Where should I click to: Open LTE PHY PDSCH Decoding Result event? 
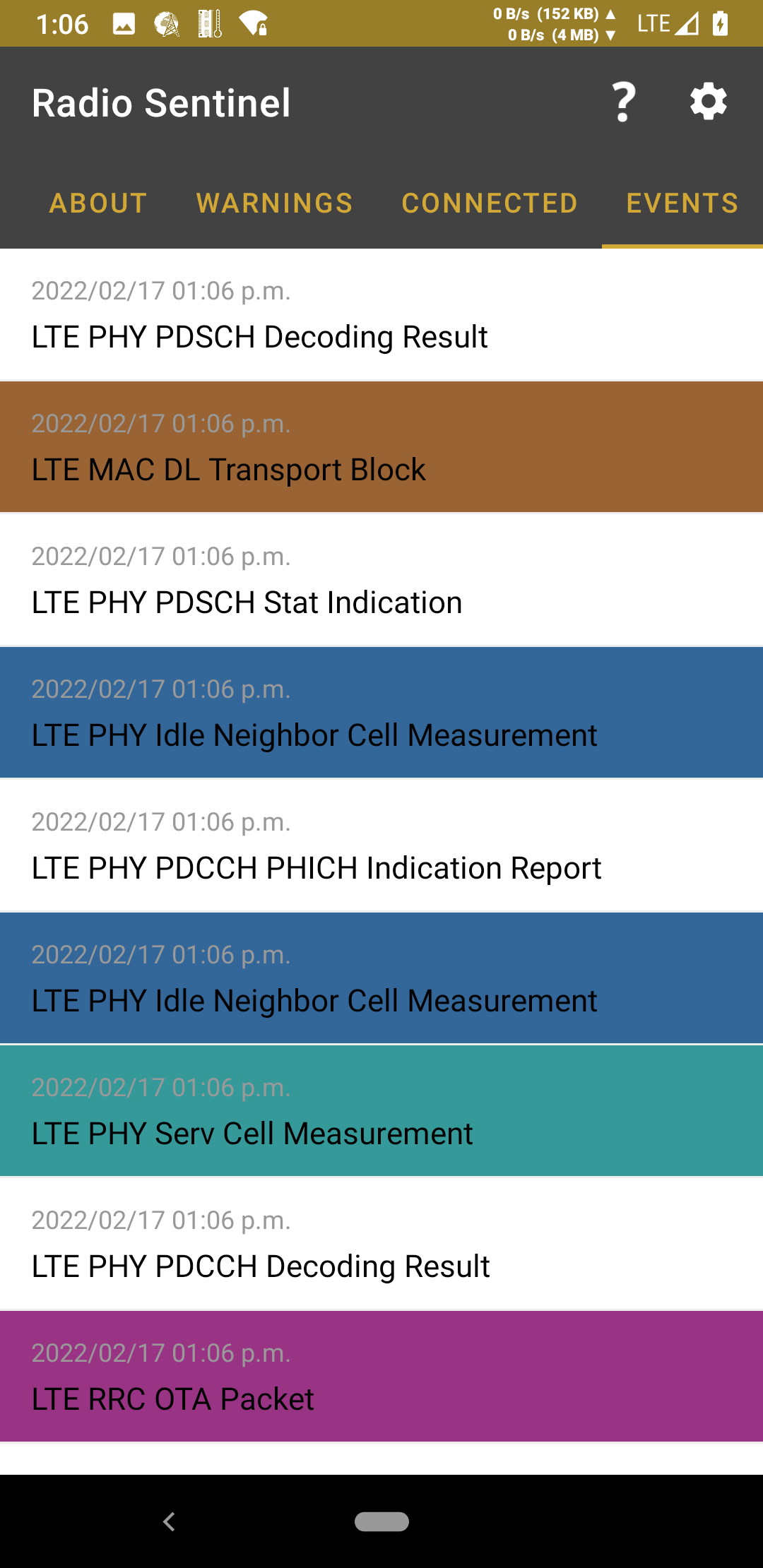[381, 315]
